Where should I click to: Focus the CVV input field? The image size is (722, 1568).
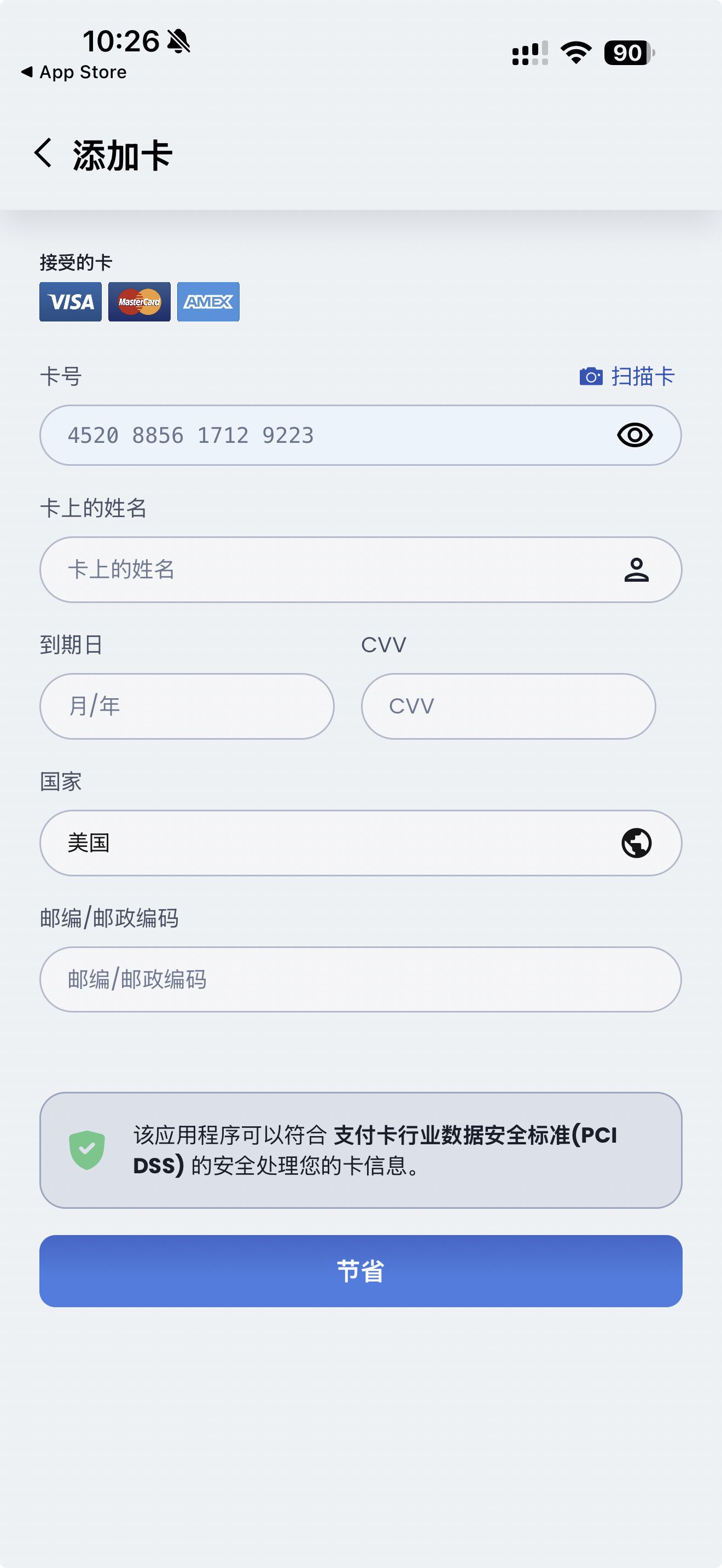coord(508,706)
